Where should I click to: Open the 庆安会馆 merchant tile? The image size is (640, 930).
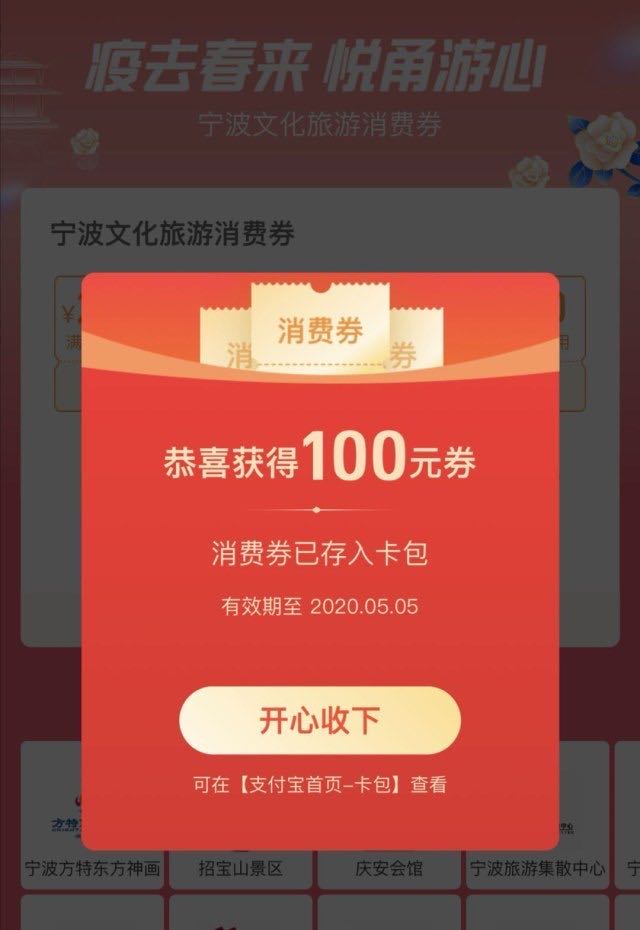(x=388, y=866)
